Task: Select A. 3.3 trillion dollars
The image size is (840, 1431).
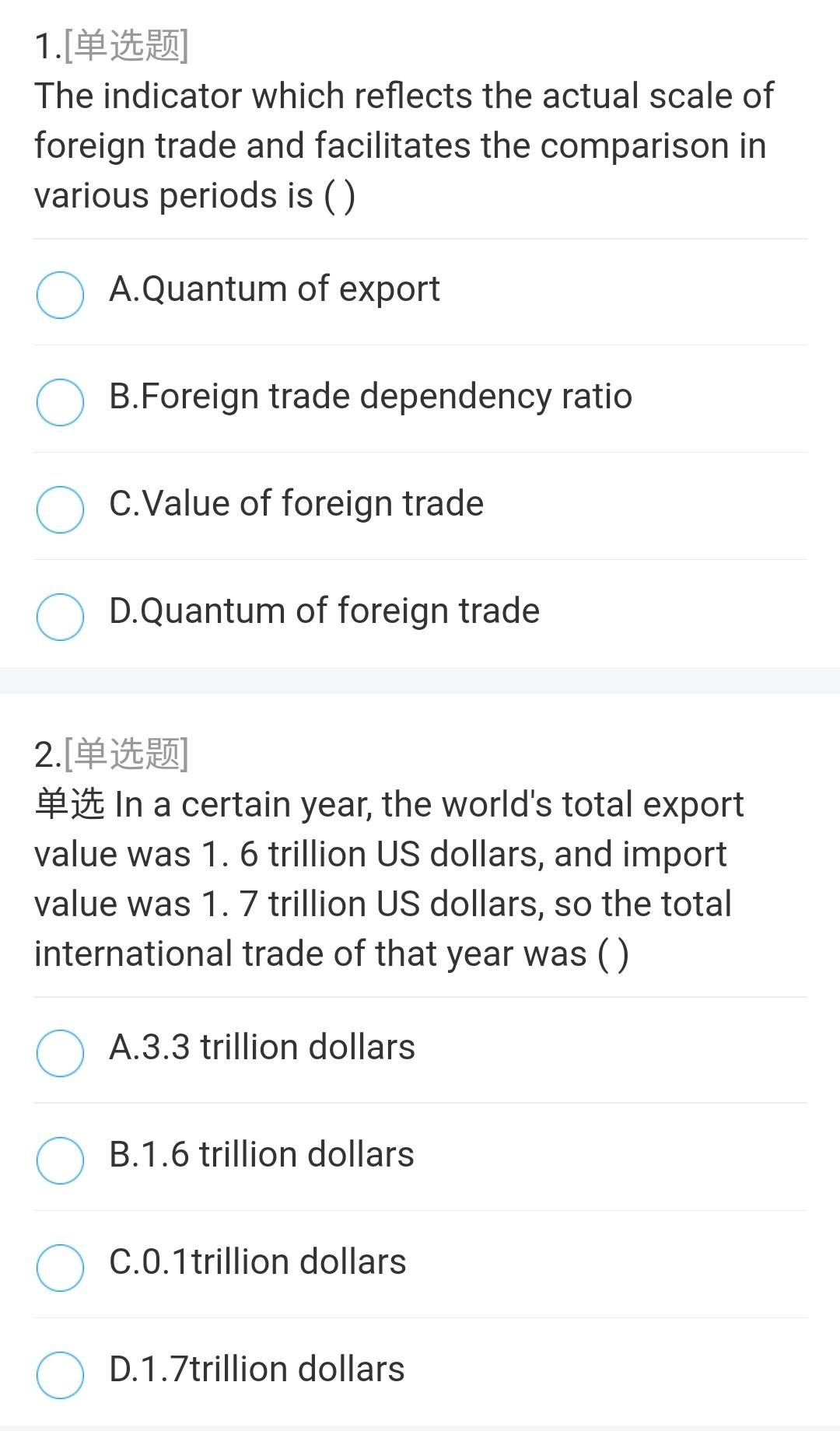Action: (60, 1053)
